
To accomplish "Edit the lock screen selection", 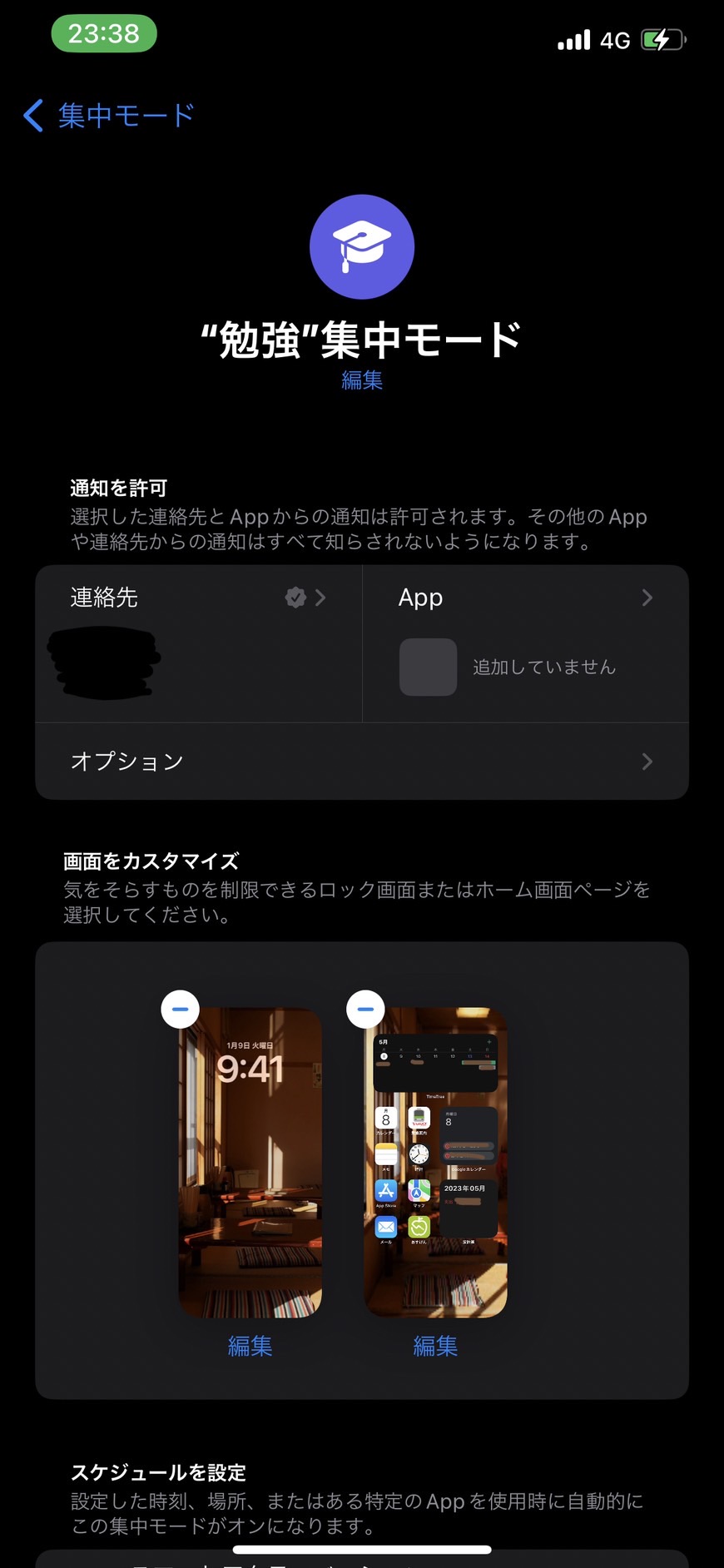I will (250, 1346).
